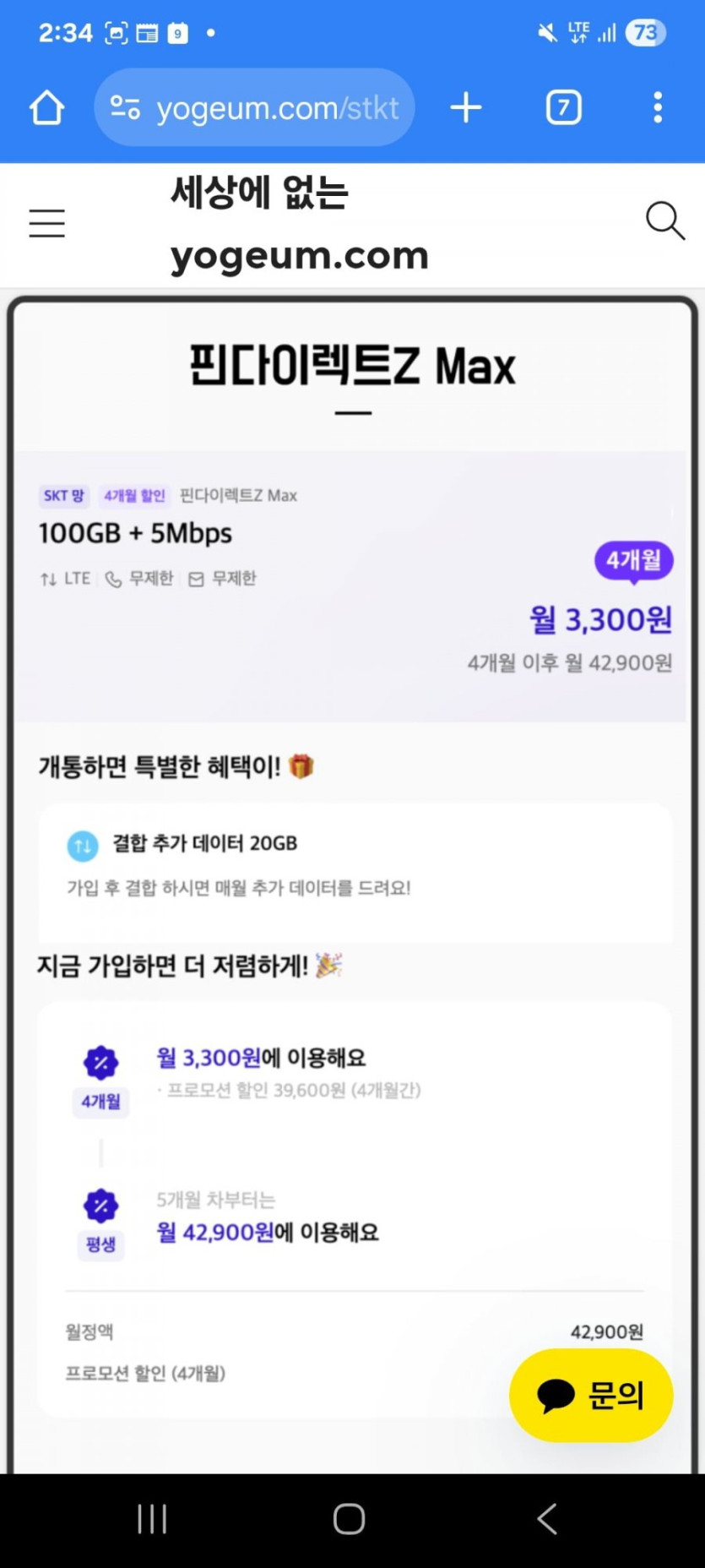Open the site's hamburger menu
Screen dimensions: 705x1568
pos(46,223)
